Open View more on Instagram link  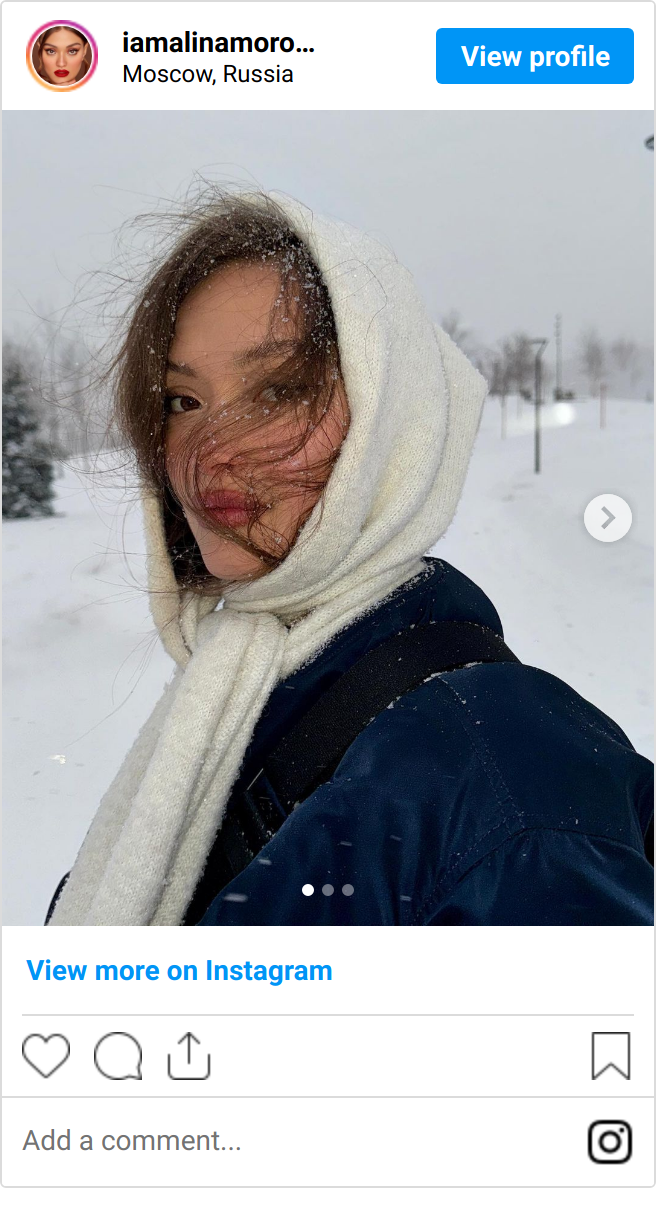tap(179, 970)
